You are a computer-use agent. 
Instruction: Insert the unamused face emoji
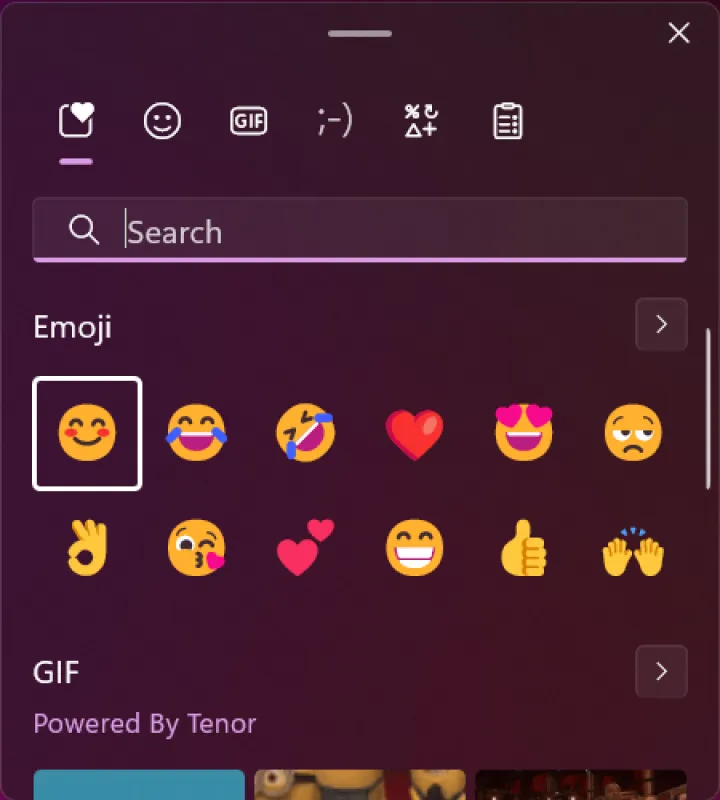click(x=633, y=433)
